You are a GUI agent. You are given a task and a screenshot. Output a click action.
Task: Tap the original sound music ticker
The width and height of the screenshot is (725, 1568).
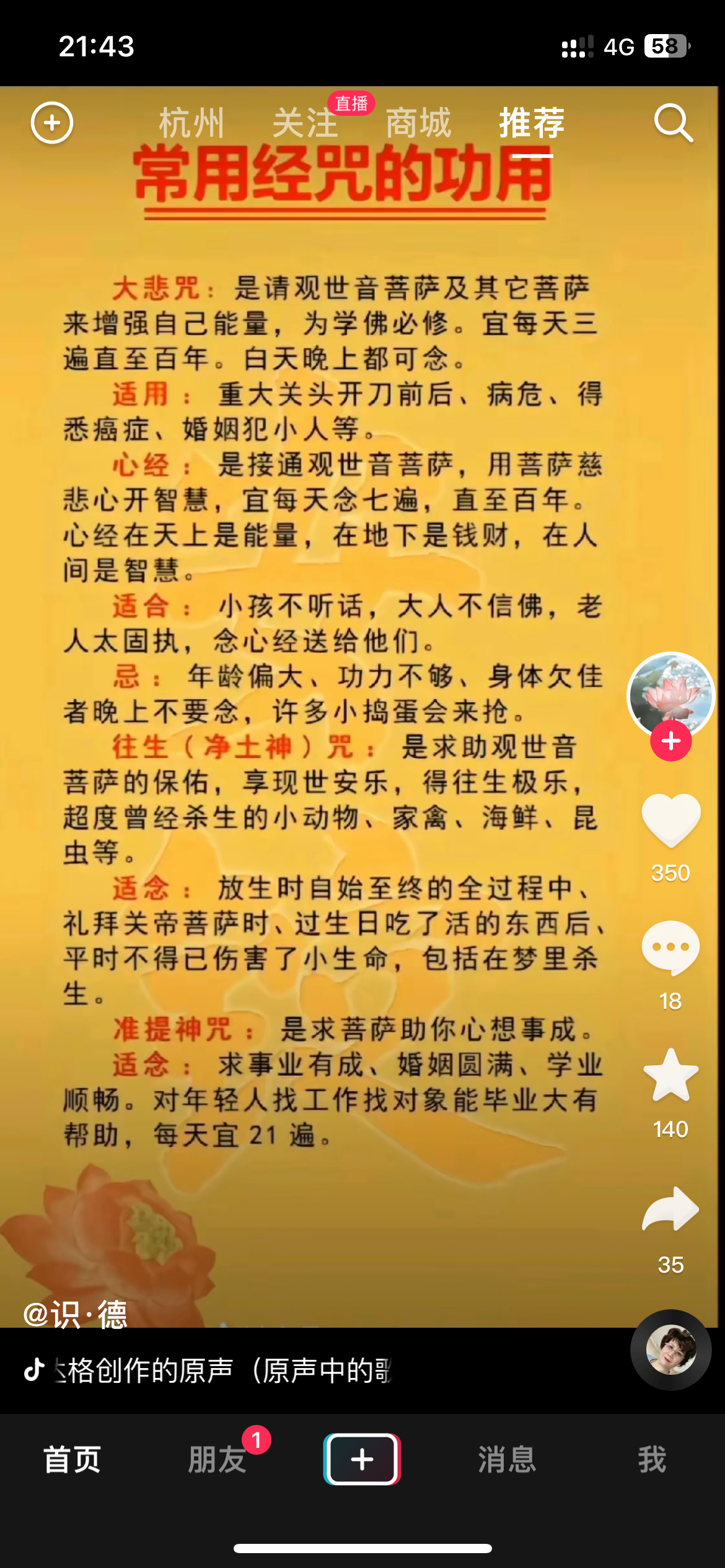[208, 1370]
